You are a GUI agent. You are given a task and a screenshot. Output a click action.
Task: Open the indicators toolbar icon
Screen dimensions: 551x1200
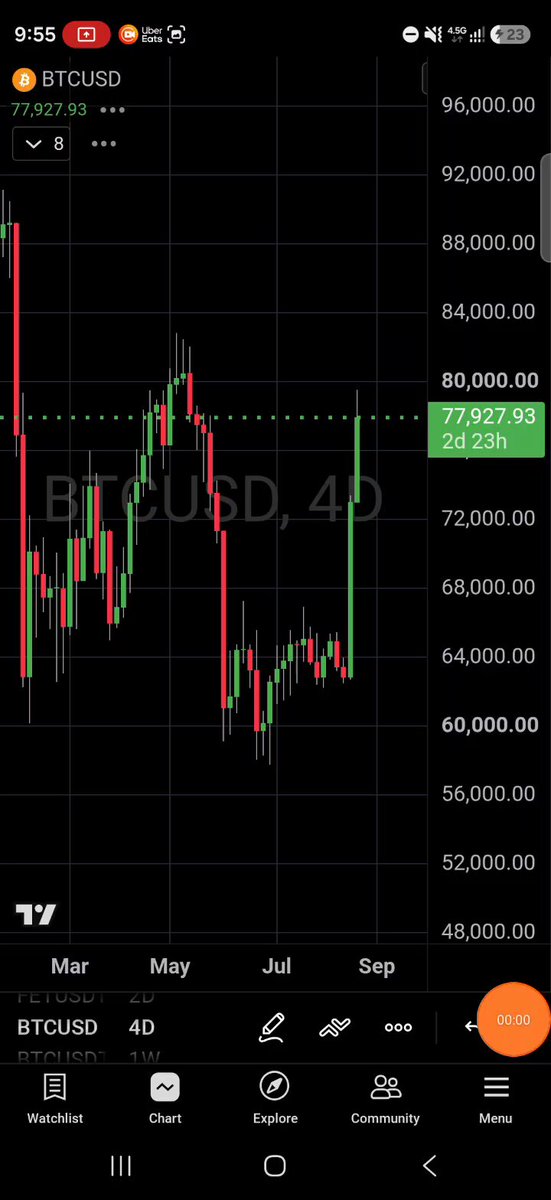[335, 1027]
